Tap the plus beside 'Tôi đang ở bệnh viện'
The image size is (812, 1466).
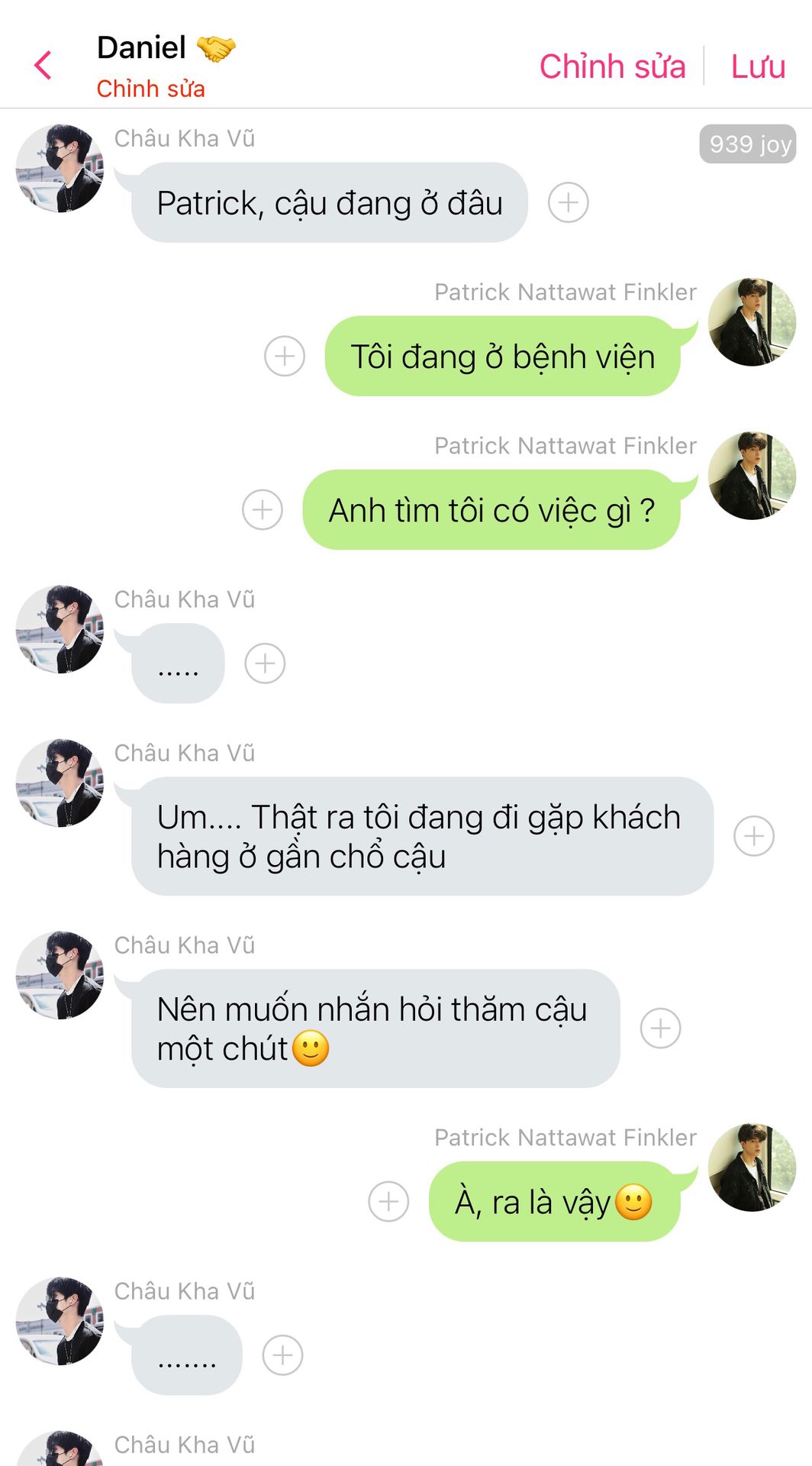tap(285, 357)
